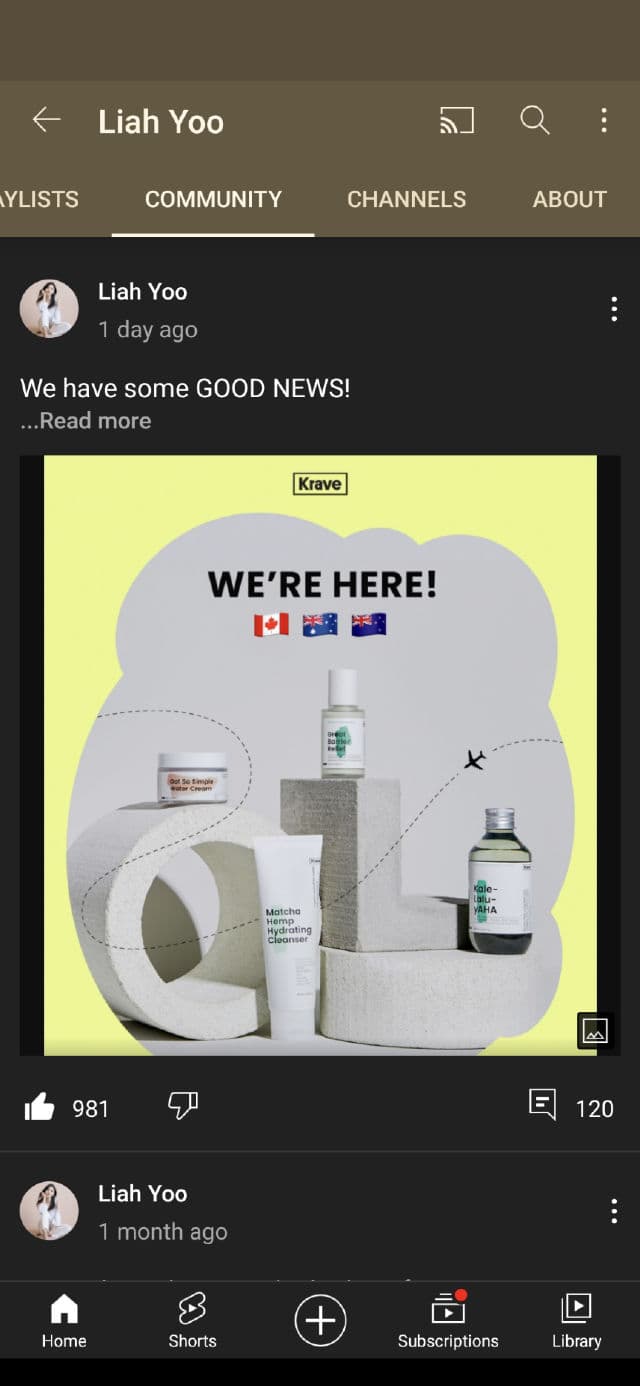Open the cast to device icon
The height and width of the screenshot is (1386, 640).
[457, 121]
